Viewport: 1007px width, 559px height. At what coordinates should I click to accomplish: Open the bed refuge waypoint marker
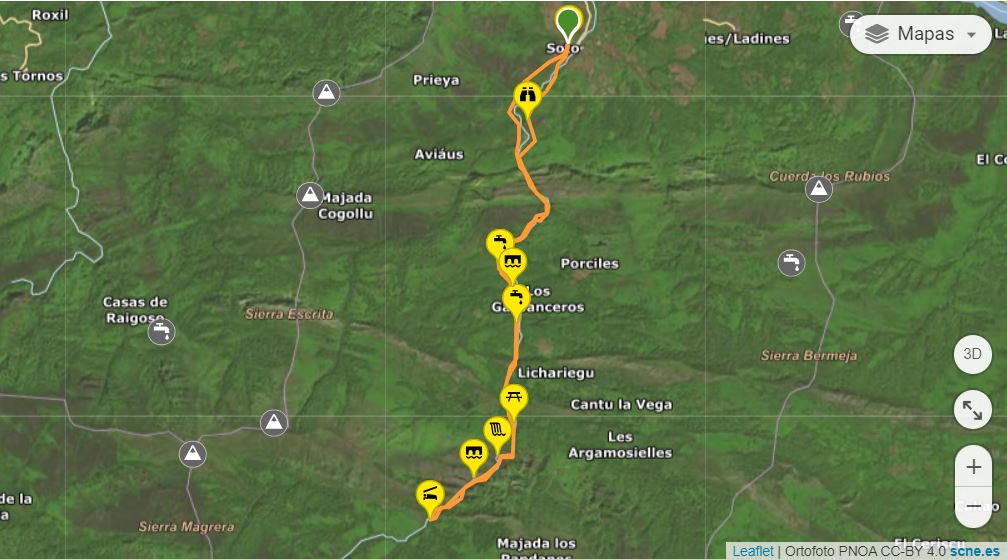[430, 494]
